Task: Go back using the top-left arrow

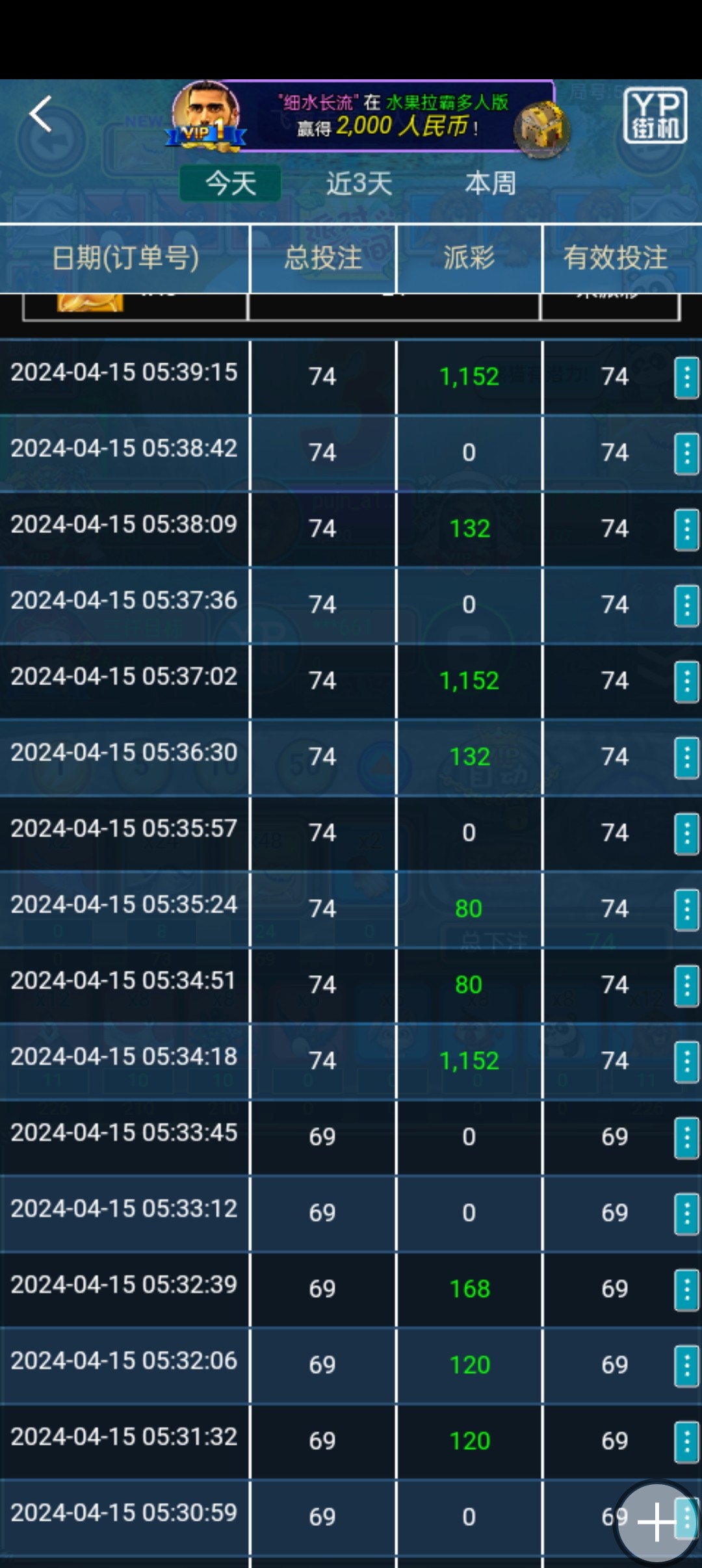Action: click(x=41, y=114)
